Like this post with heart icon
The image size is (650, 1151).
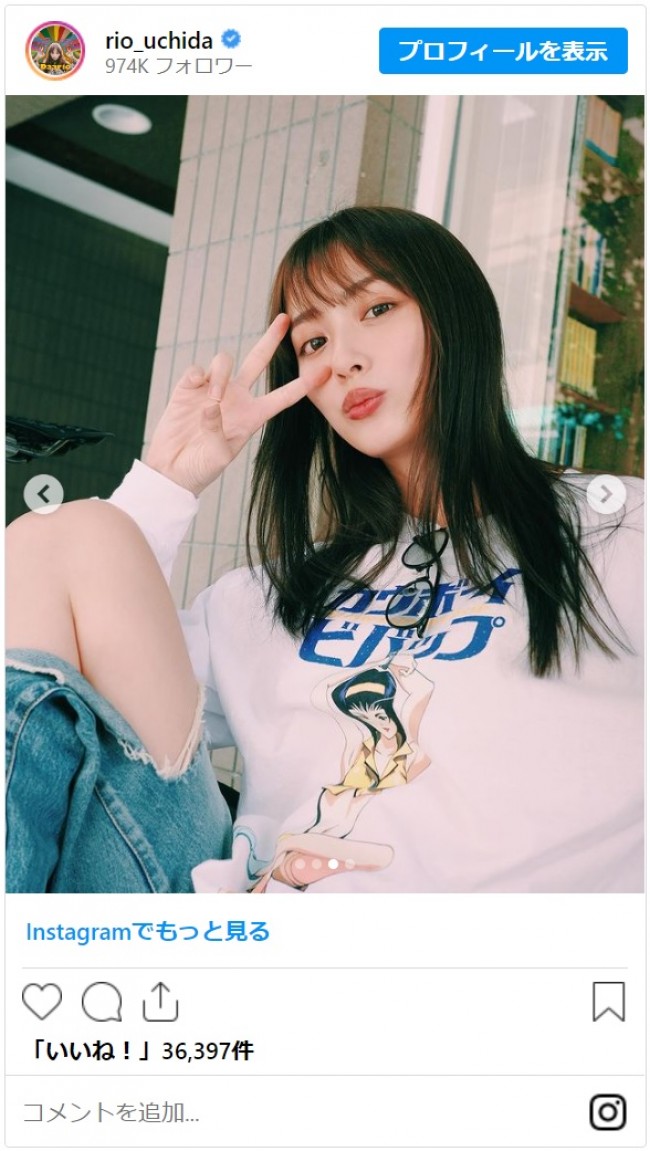tap(42, 1001)
